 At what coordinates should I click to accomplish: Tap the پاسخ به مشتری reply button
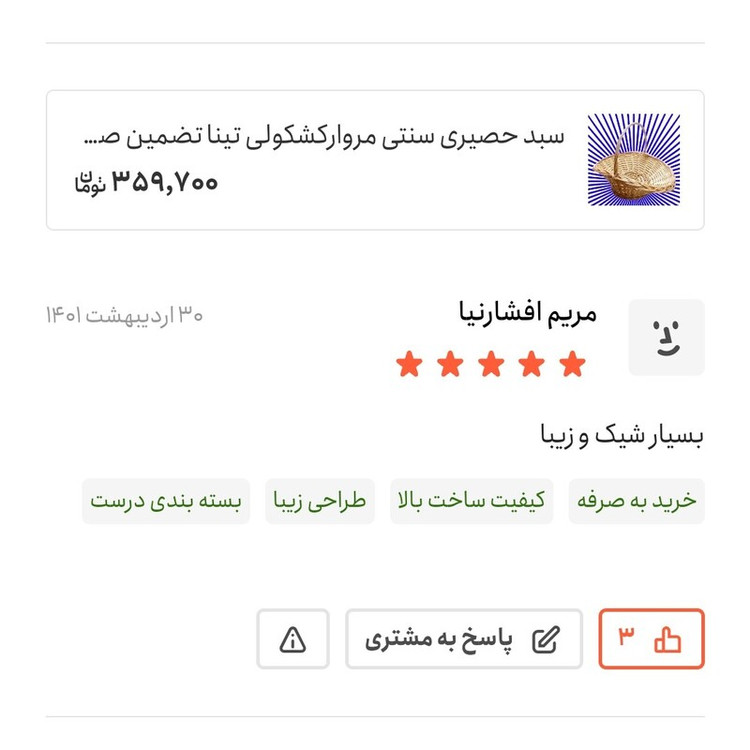tap(464, 639)
